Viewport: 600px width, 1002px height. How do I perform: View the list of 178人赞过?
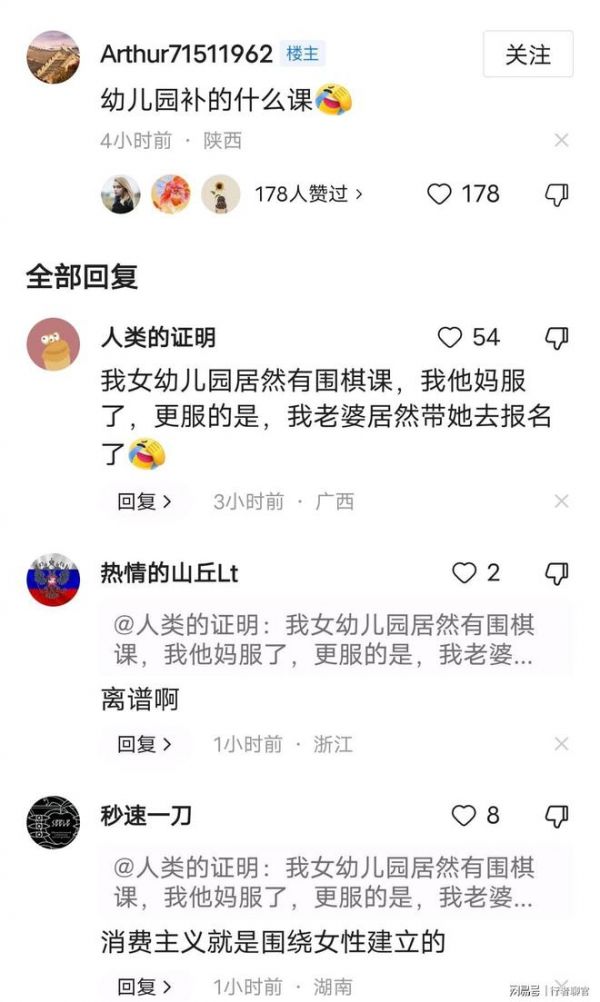coord(308,194)
